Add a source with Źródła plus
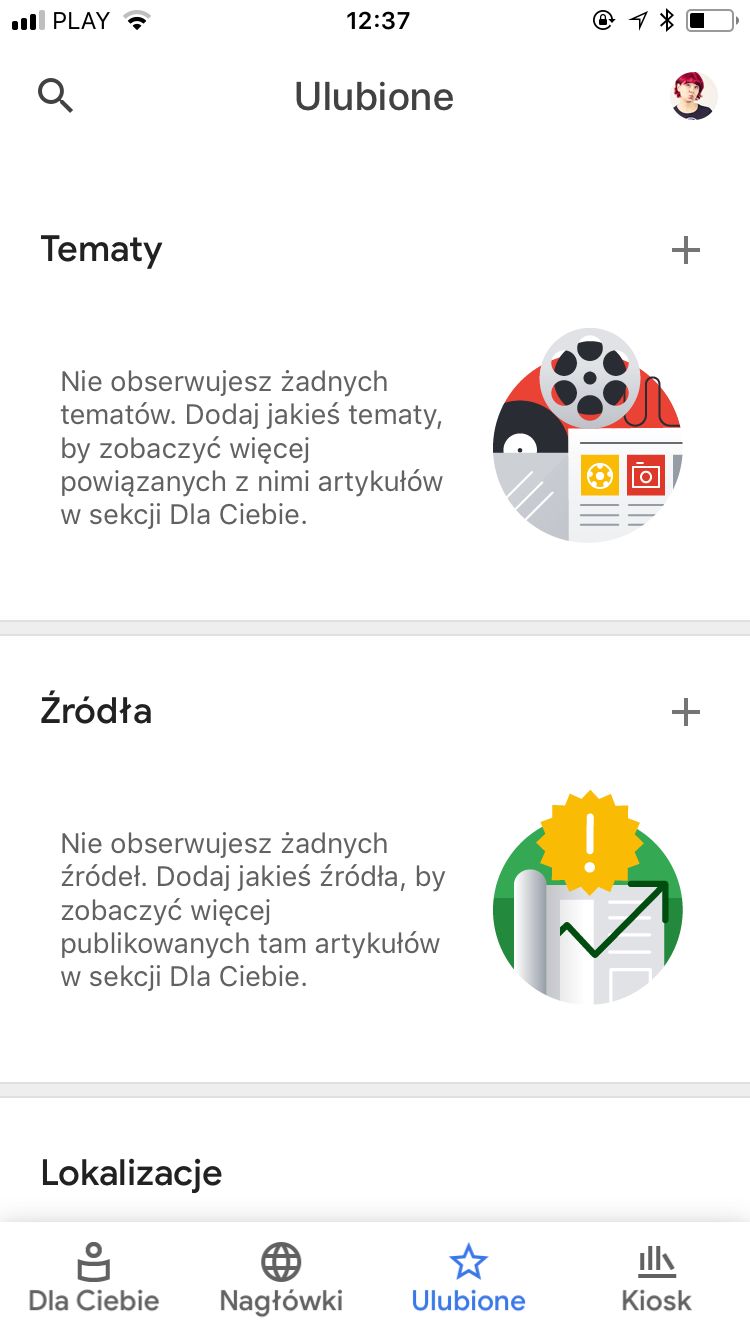Viewport: 750px width, 1334px height. click(x=685, y=712)
